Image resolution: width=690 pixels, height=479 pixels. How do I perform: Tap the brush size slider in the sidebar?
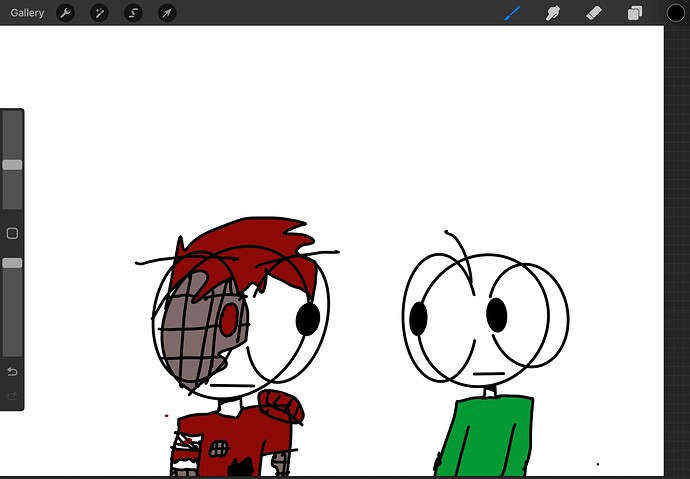click(x=12, y=164)
